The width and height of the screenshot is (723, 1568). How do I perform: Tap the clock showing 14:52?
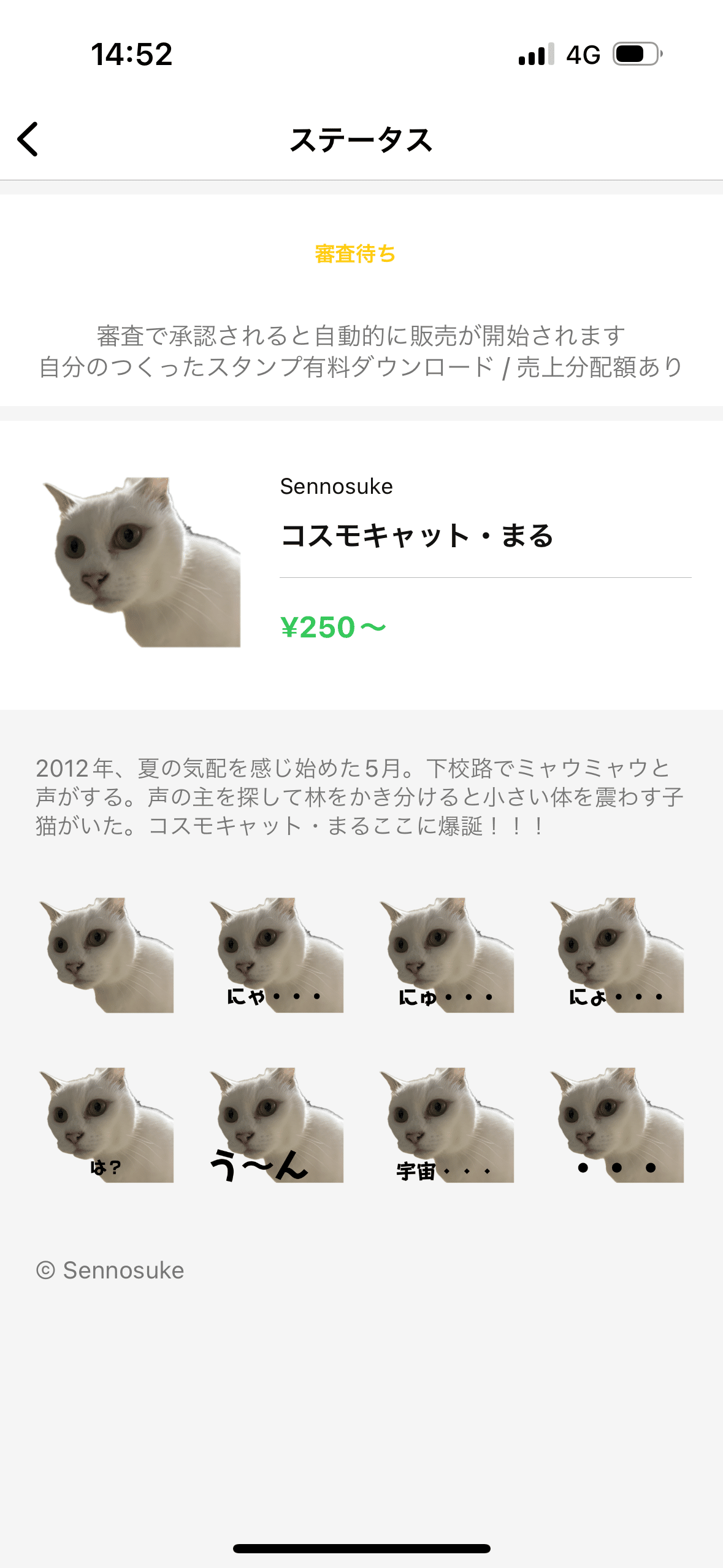pyautogui.click(x=132, y=55)
